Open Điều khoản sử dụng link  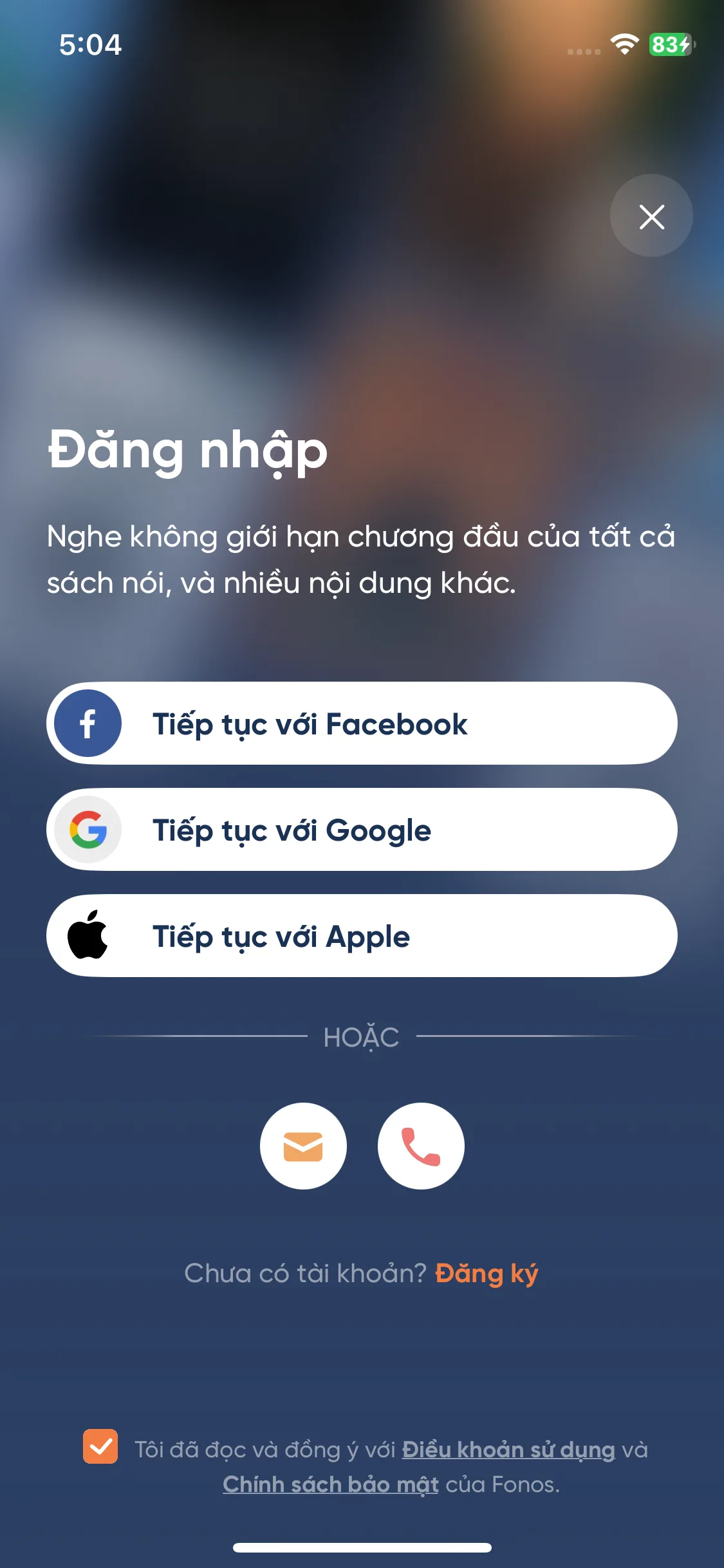pyautogui.click(x=508, y=1450)
